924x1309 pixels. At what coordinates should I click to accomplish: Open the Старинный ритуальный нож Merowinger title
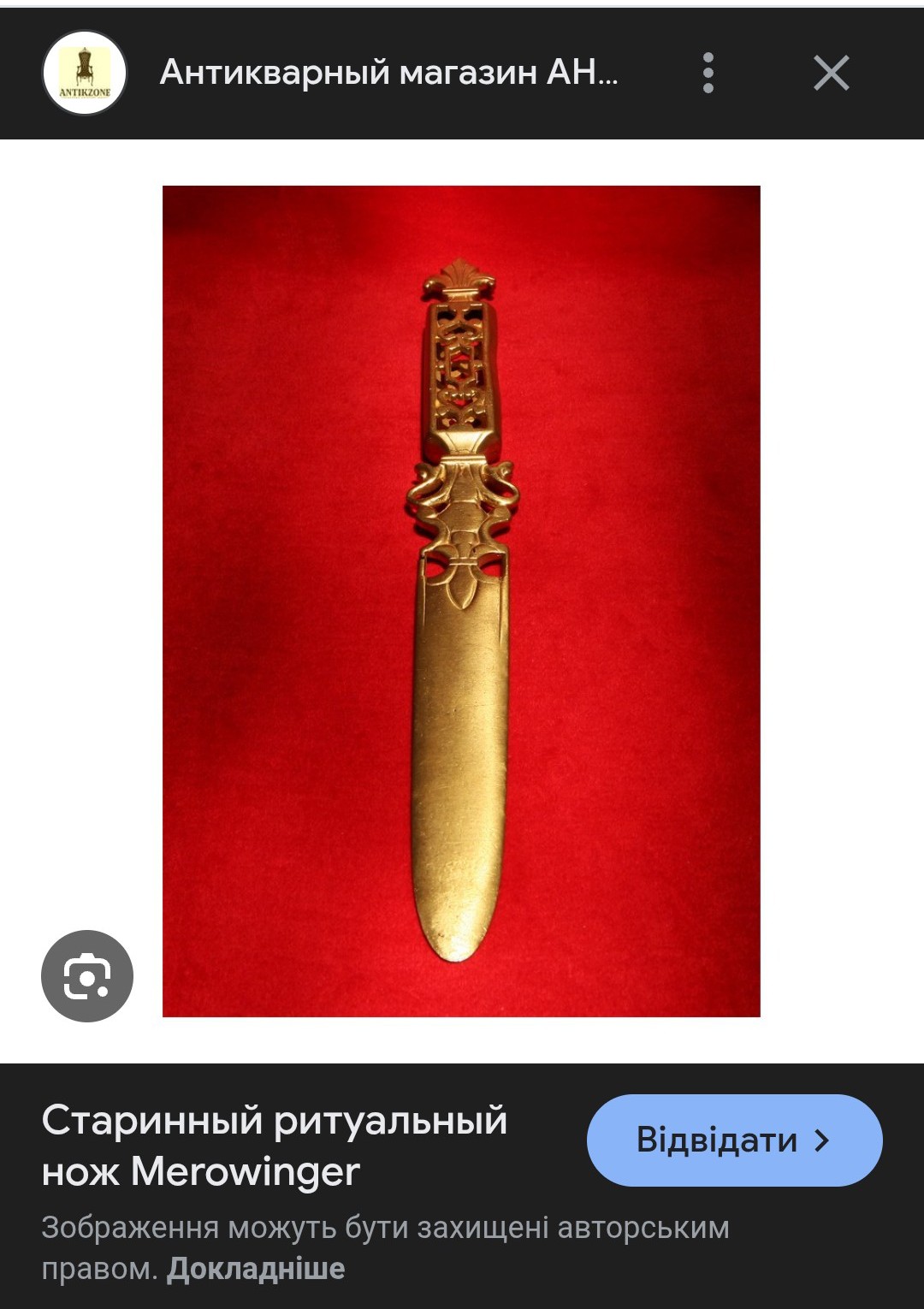(275, 1146)
